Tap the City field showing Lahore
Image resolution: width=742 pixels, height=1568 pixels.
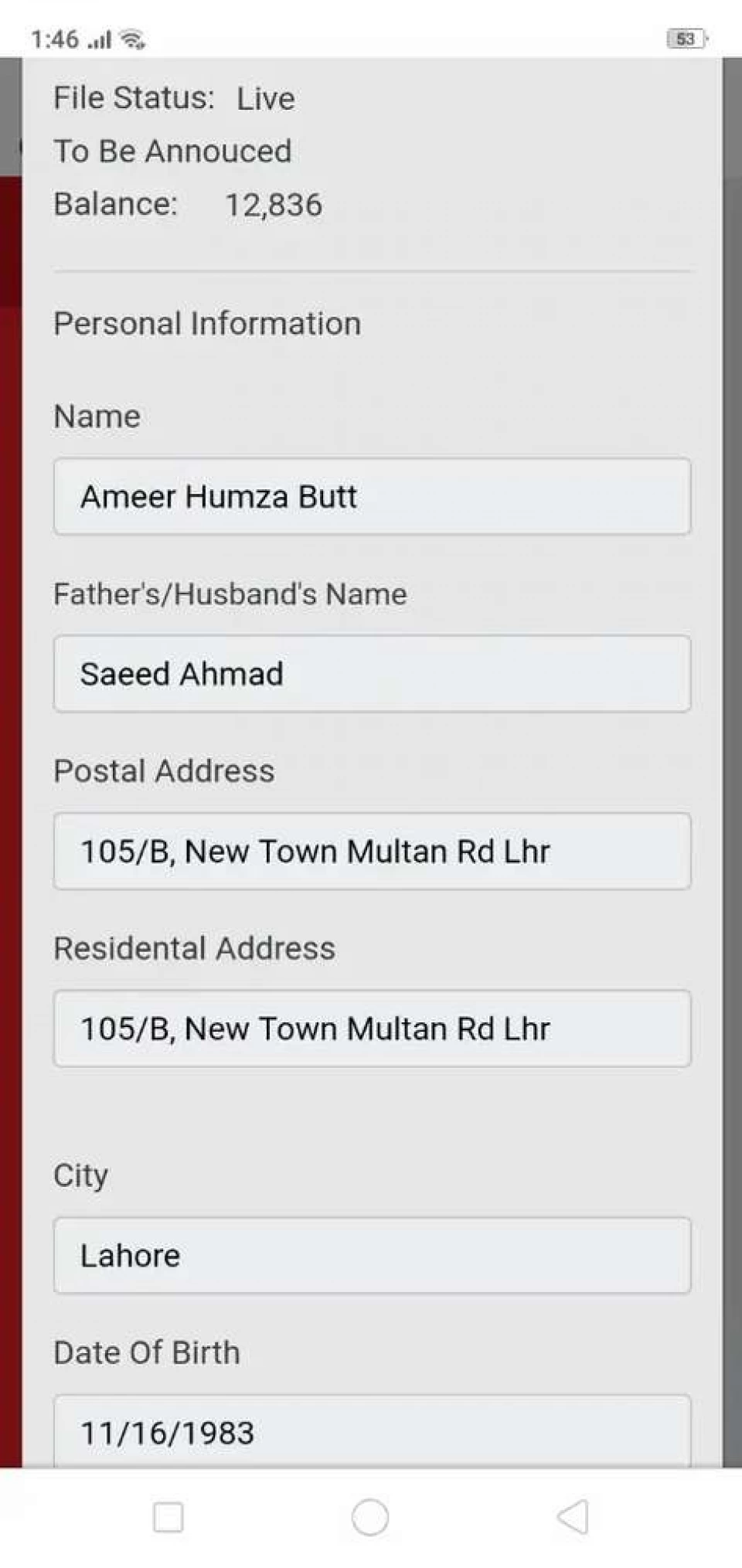coord(372,1255)
